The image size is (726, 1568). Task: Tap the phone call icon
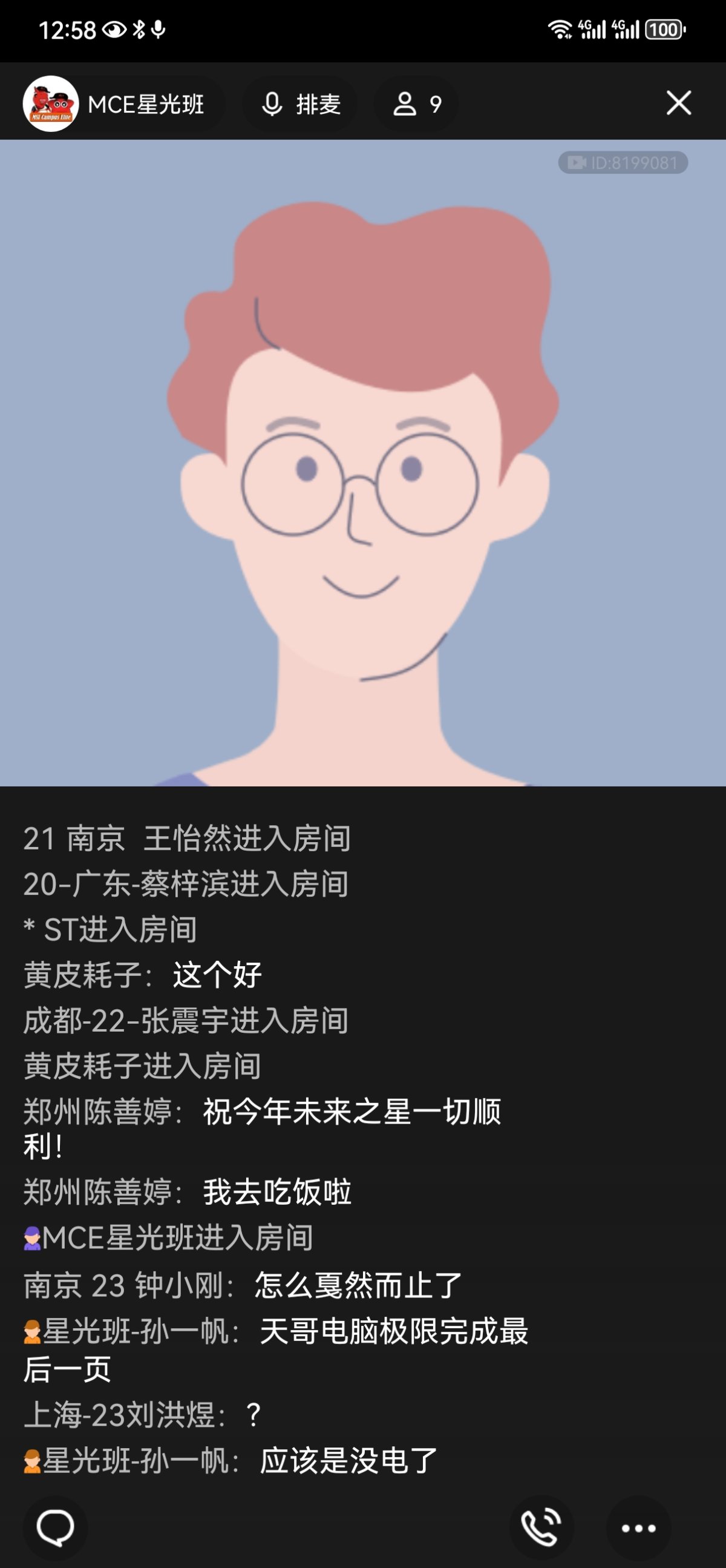541,1528
